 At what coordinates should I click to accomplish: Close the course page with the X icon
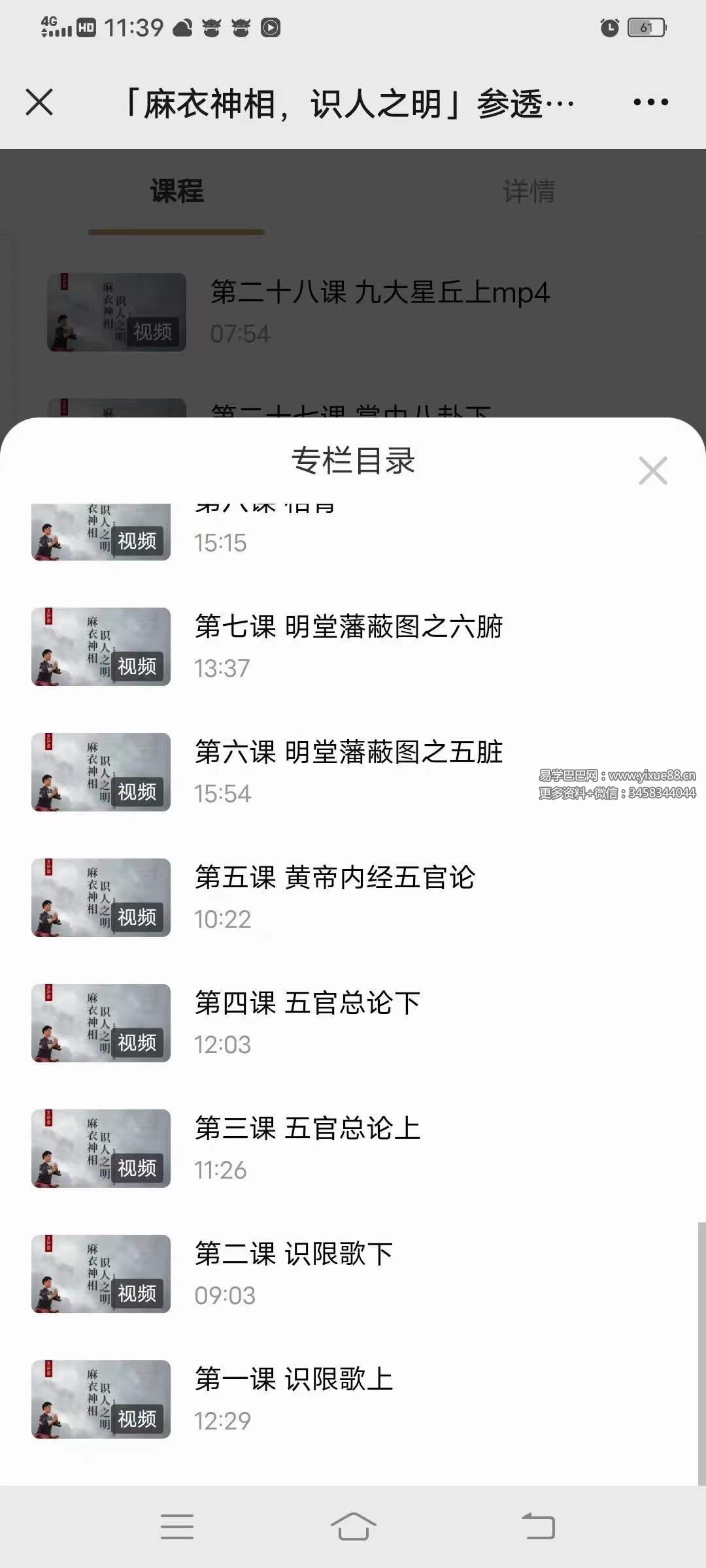point(39,102)
